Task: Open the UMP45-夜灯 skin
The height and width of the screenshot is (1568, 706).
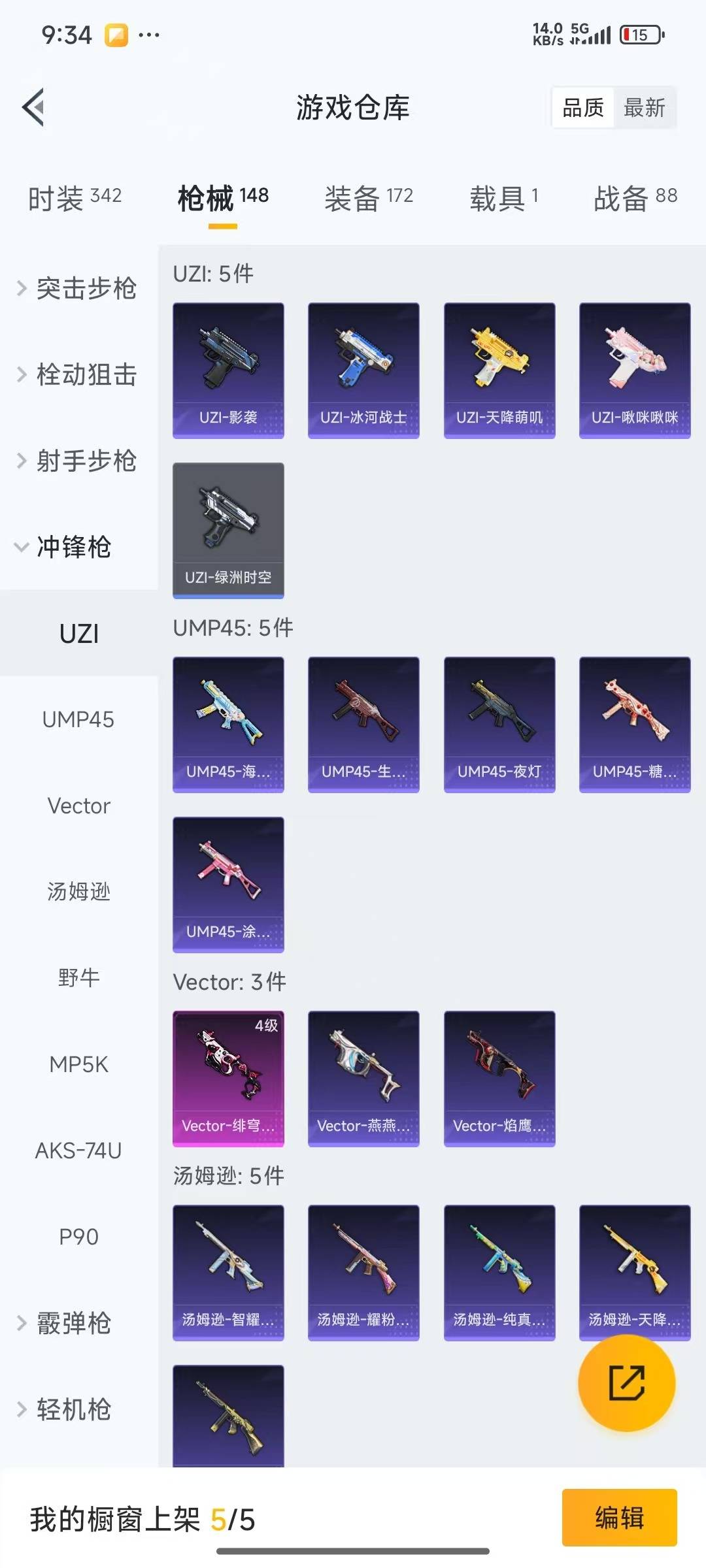Action: [499, 724]
